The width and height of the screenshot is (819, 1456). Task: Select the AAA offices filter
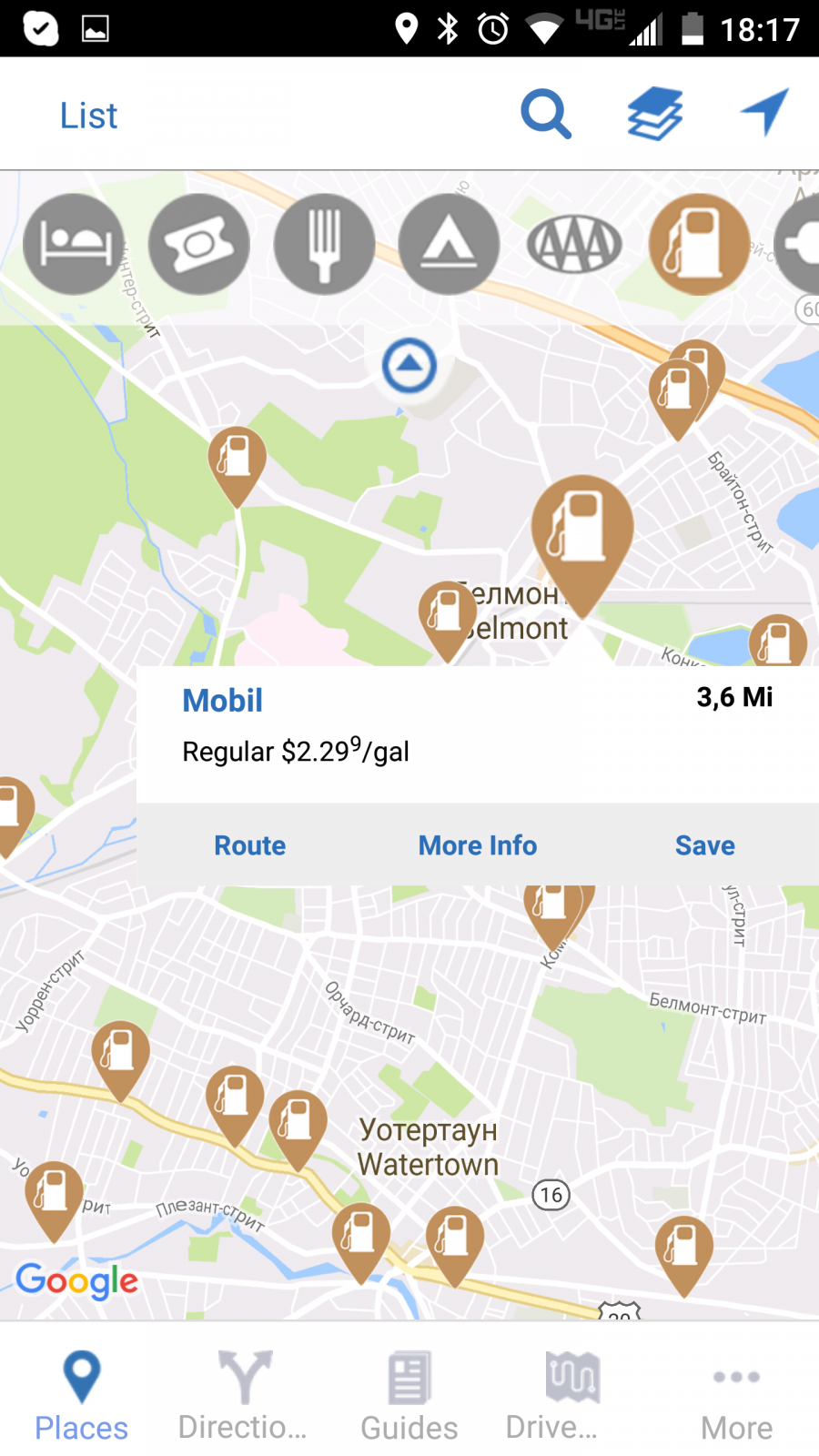point(575,244)
